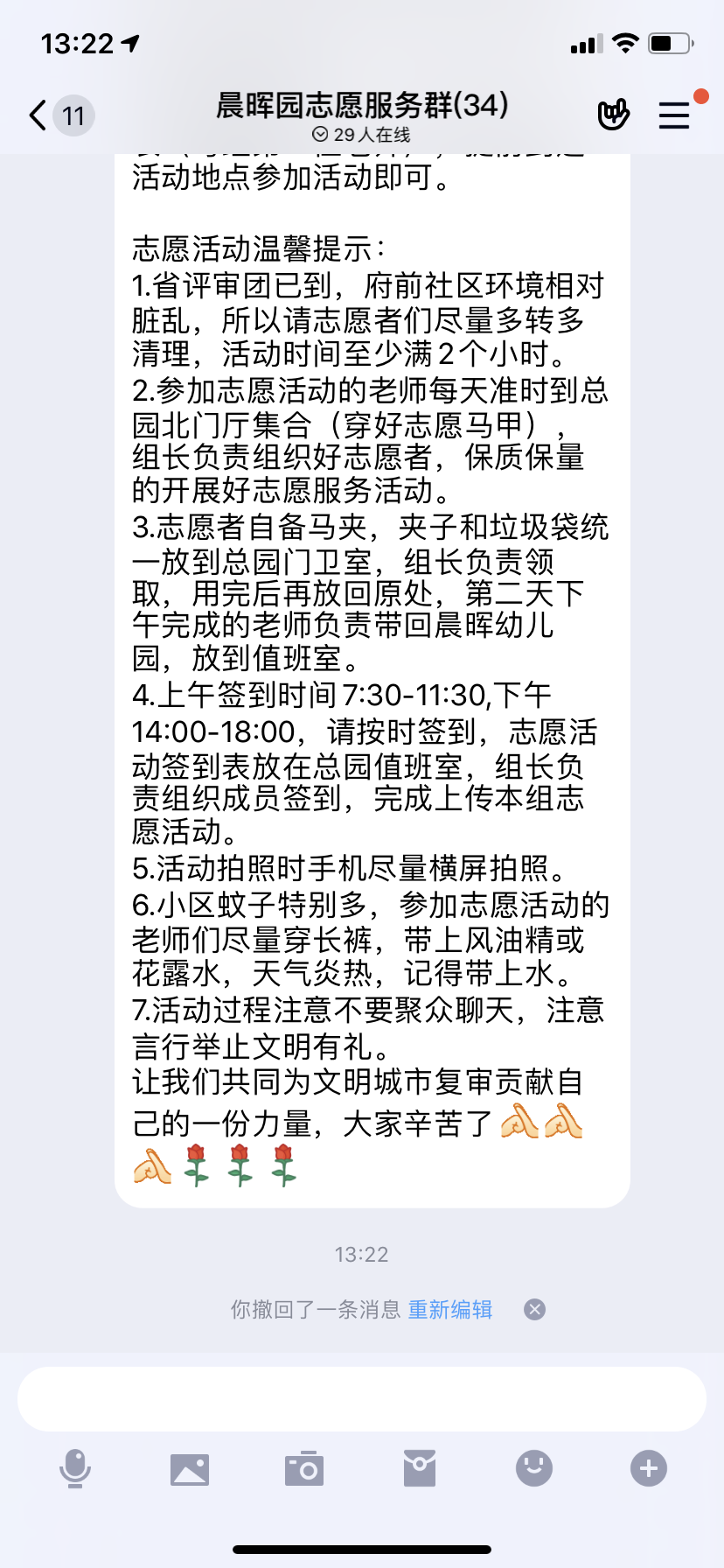The image size is (724, 1568).
Task: Tap 重新编辑 to re-edit the recalled message
Action: [450, 1309]
